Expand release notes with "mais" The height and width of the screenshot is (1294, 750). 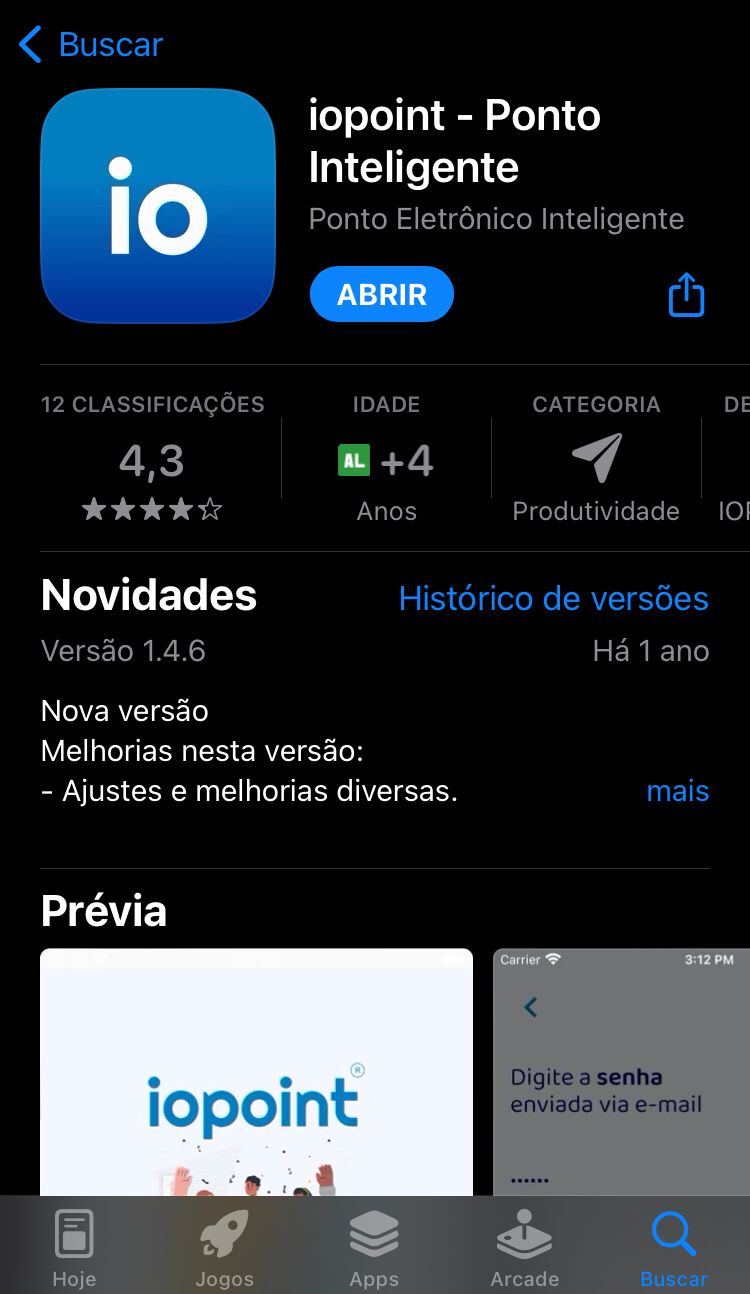(677, 791)
